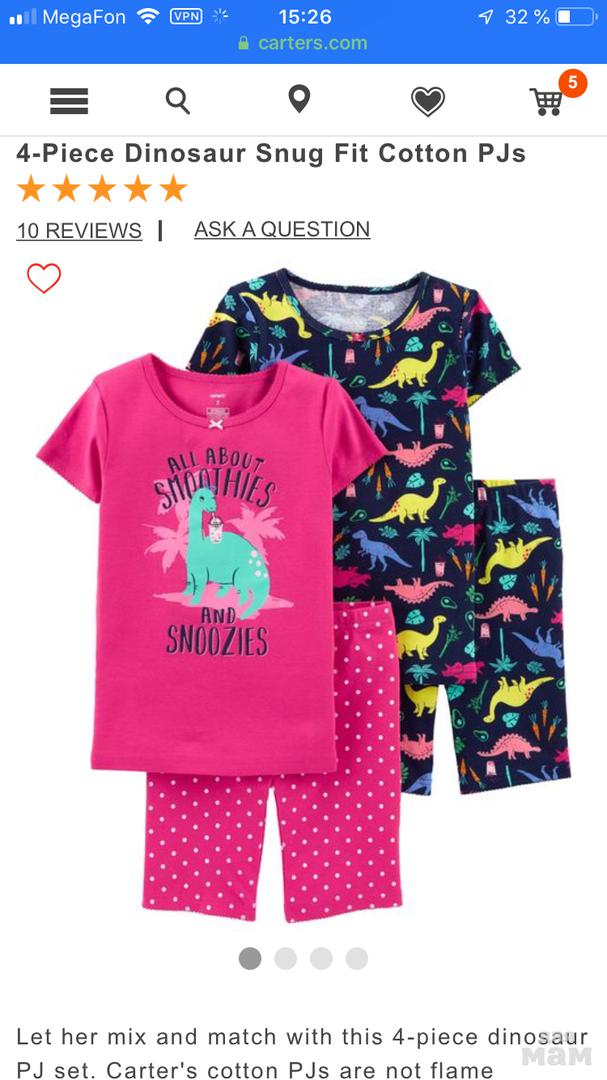This screenshot has width=607, height=1080.
Task: Open the site search
Action: pyautogui.click(x=178, y=100)
